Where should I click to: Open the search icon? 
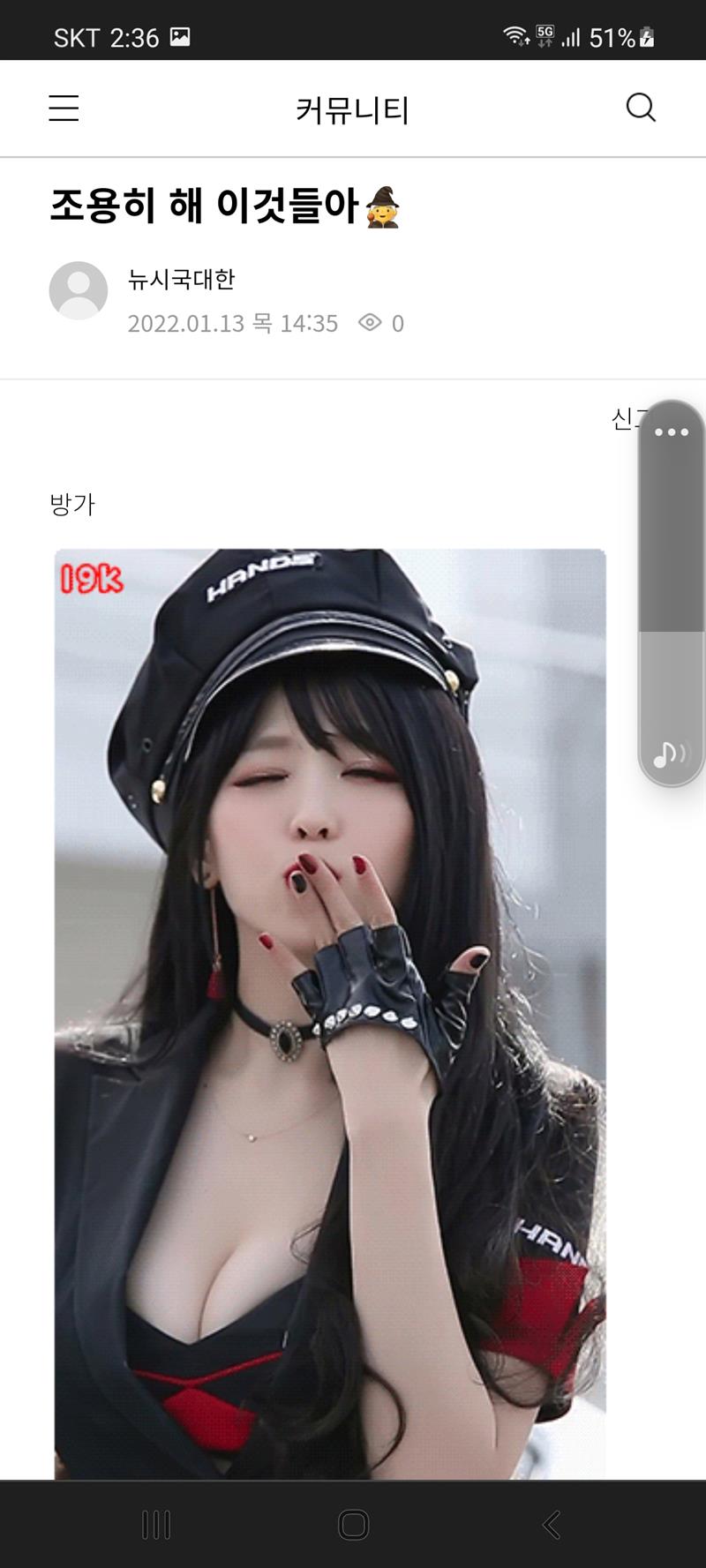(x=641, y=108)
